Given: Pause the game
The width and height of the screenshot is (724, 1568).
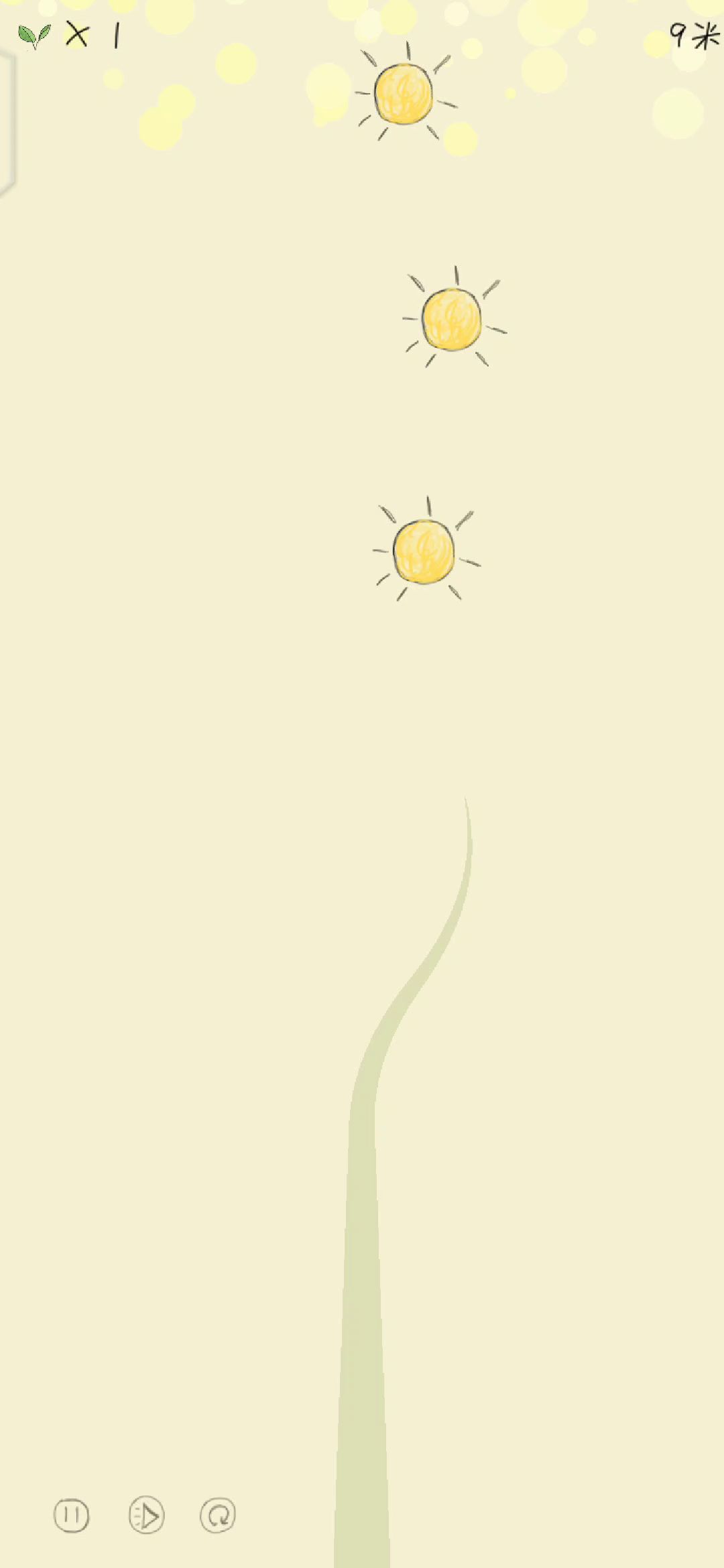Looking at the screenshot, I should click(71, 1515).
